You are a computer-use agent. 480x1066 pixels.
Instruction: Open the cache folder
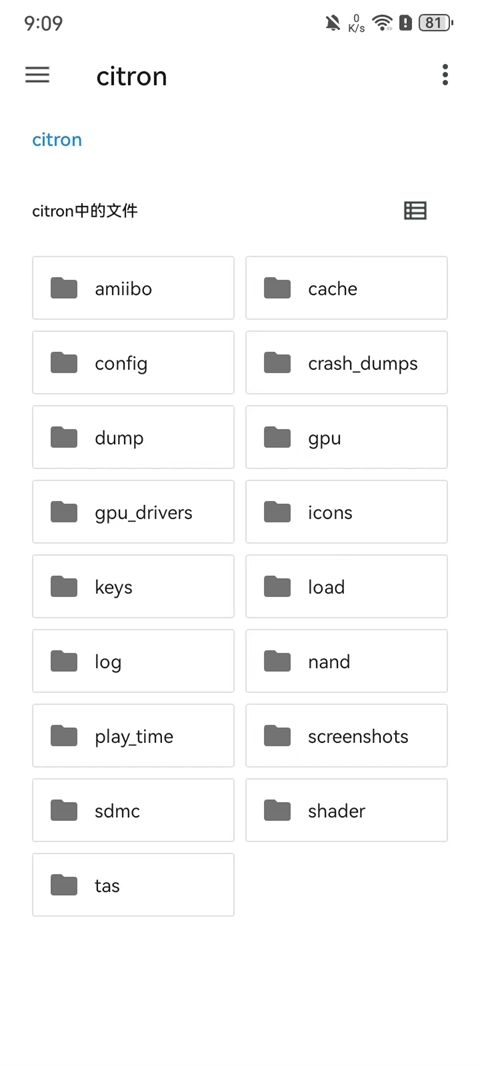346,288
